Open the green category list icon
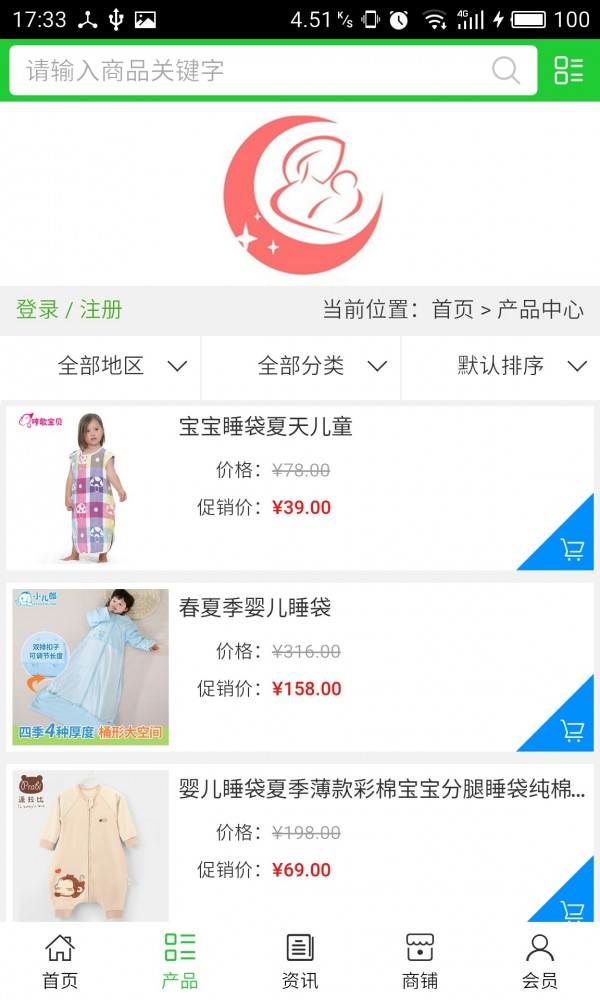600x1000 pixels. (568, 70)
